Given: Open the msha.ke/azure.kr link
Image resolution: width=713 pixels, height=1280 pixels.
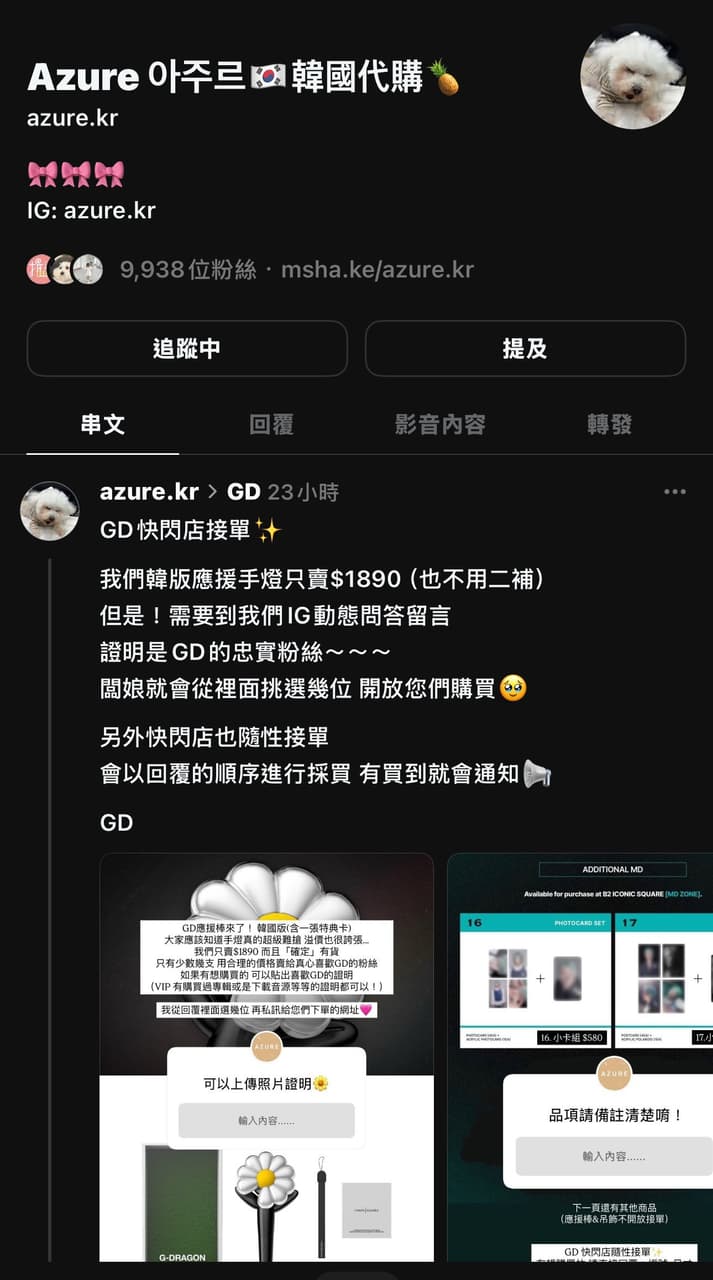Looking at the screenshot, I should tap(377, 269).
